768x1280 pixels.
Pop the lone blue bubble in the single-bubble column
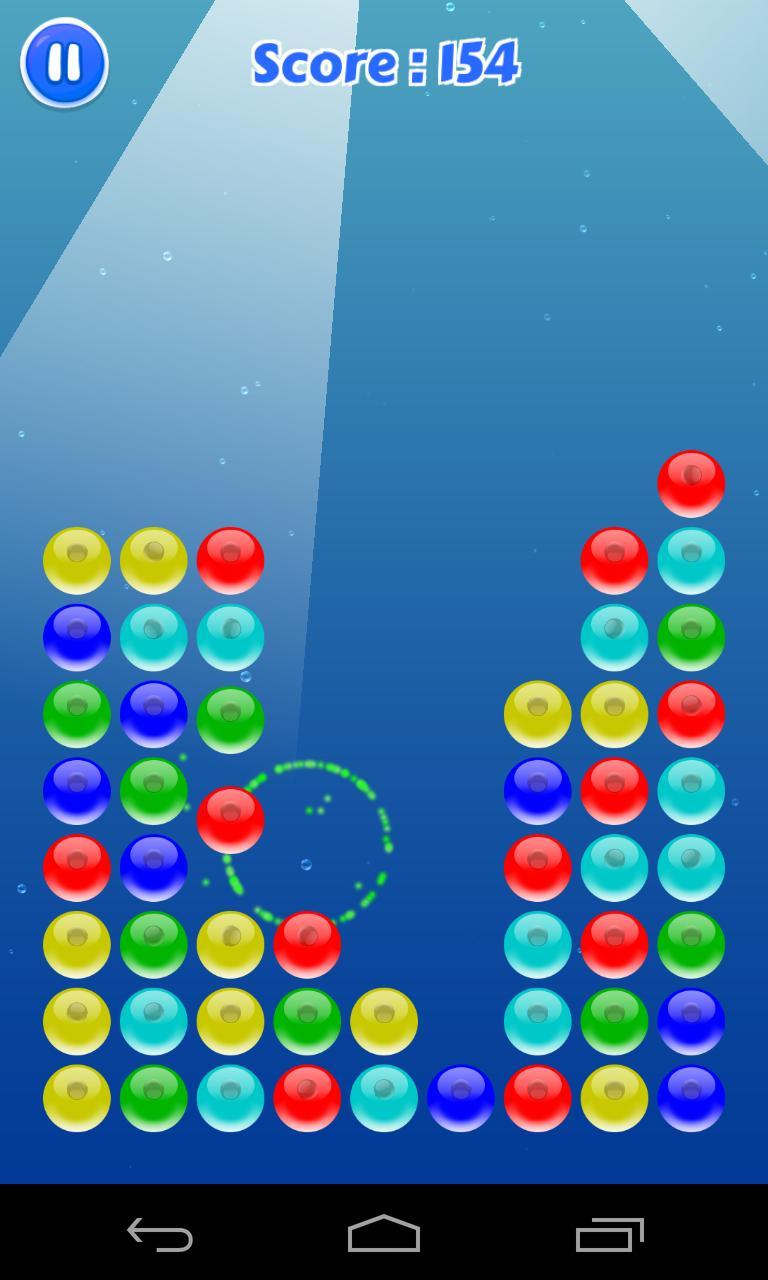coord(461,1098)
